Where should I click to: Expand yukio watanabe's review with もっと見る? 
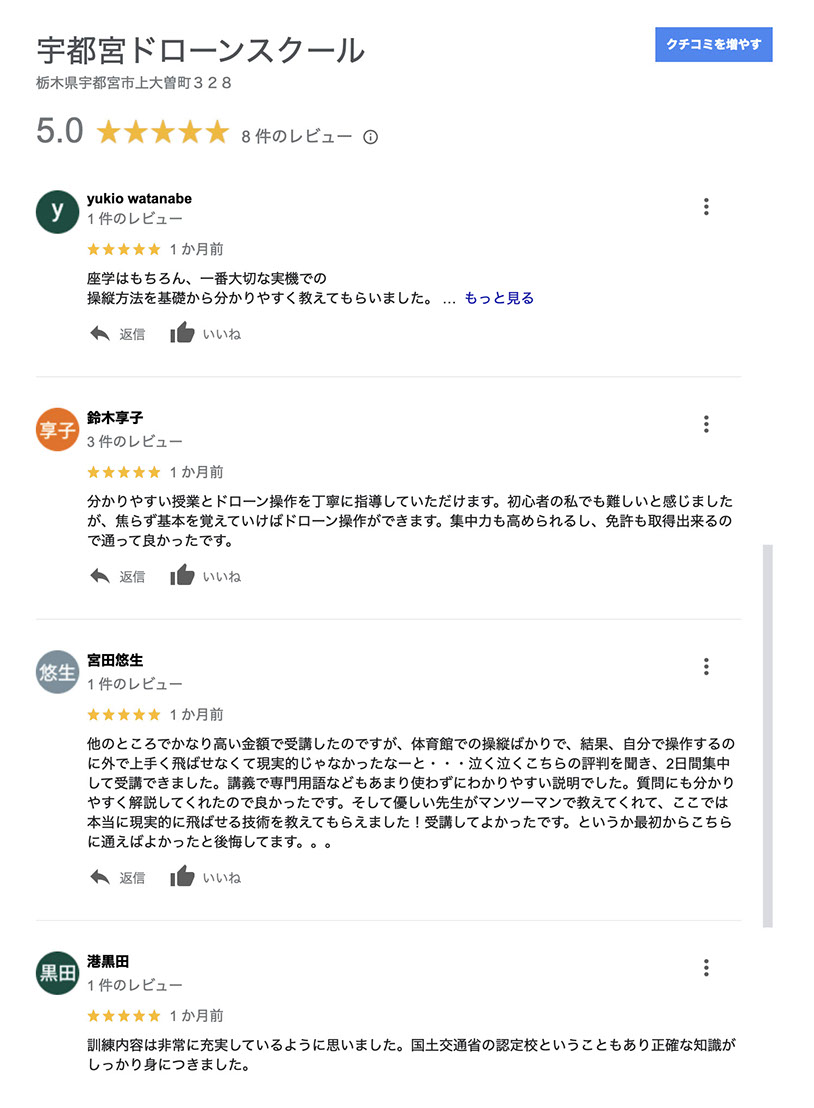pos(499,298)
